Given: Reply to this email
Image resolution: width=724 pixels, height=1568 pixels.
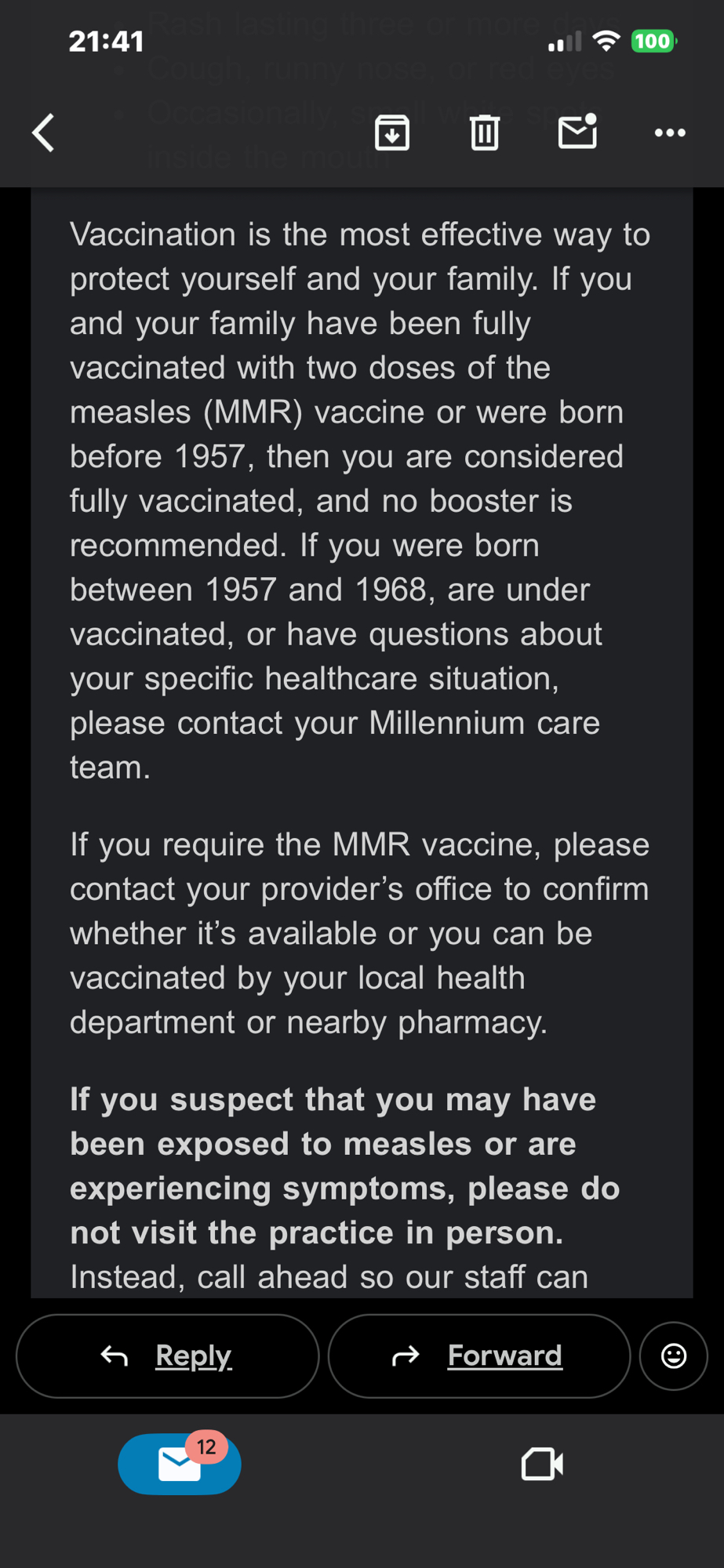Looking at the screenshot, I should [x=167, y=1356].
